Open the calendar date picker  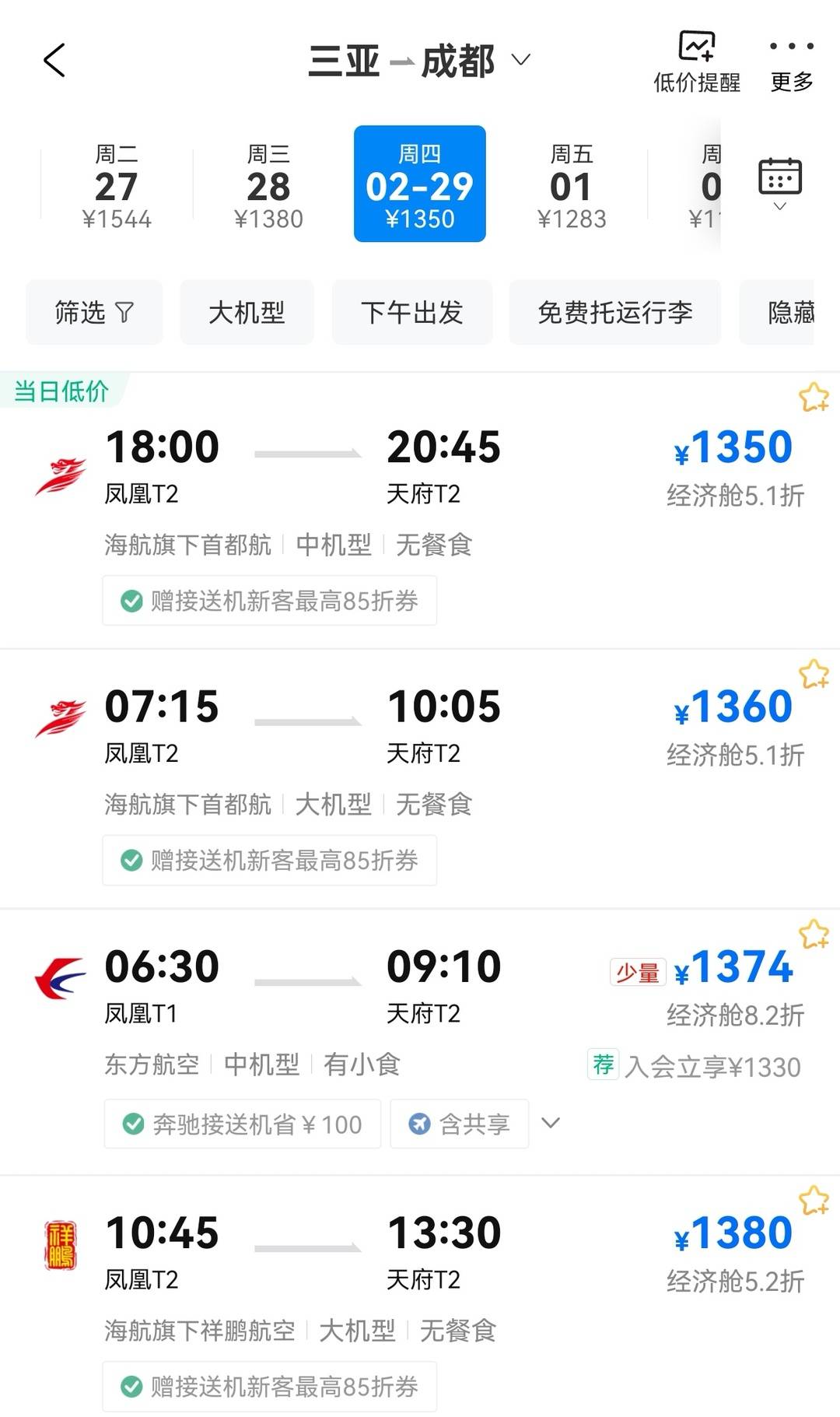point(779,184)
